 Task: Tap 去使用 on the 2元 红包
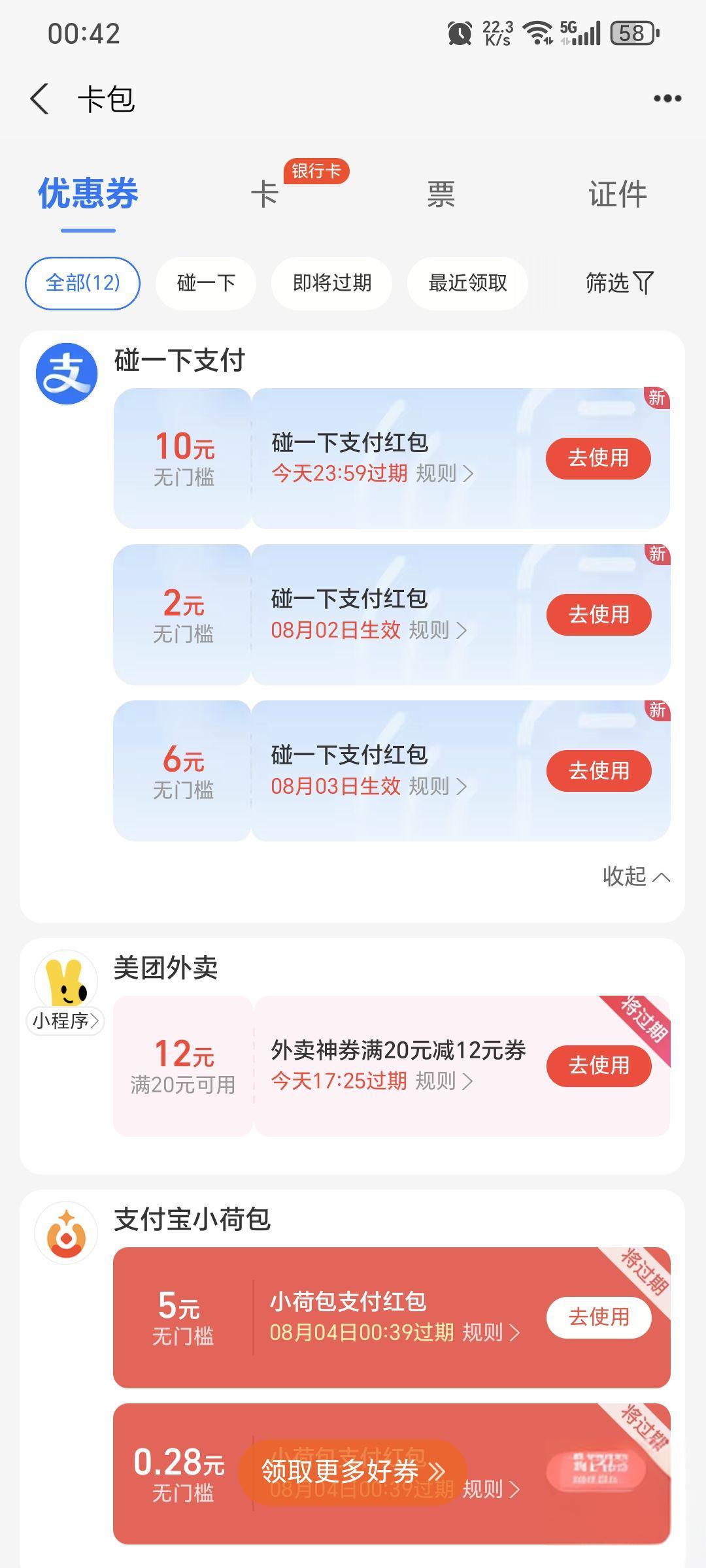[599, 615]
